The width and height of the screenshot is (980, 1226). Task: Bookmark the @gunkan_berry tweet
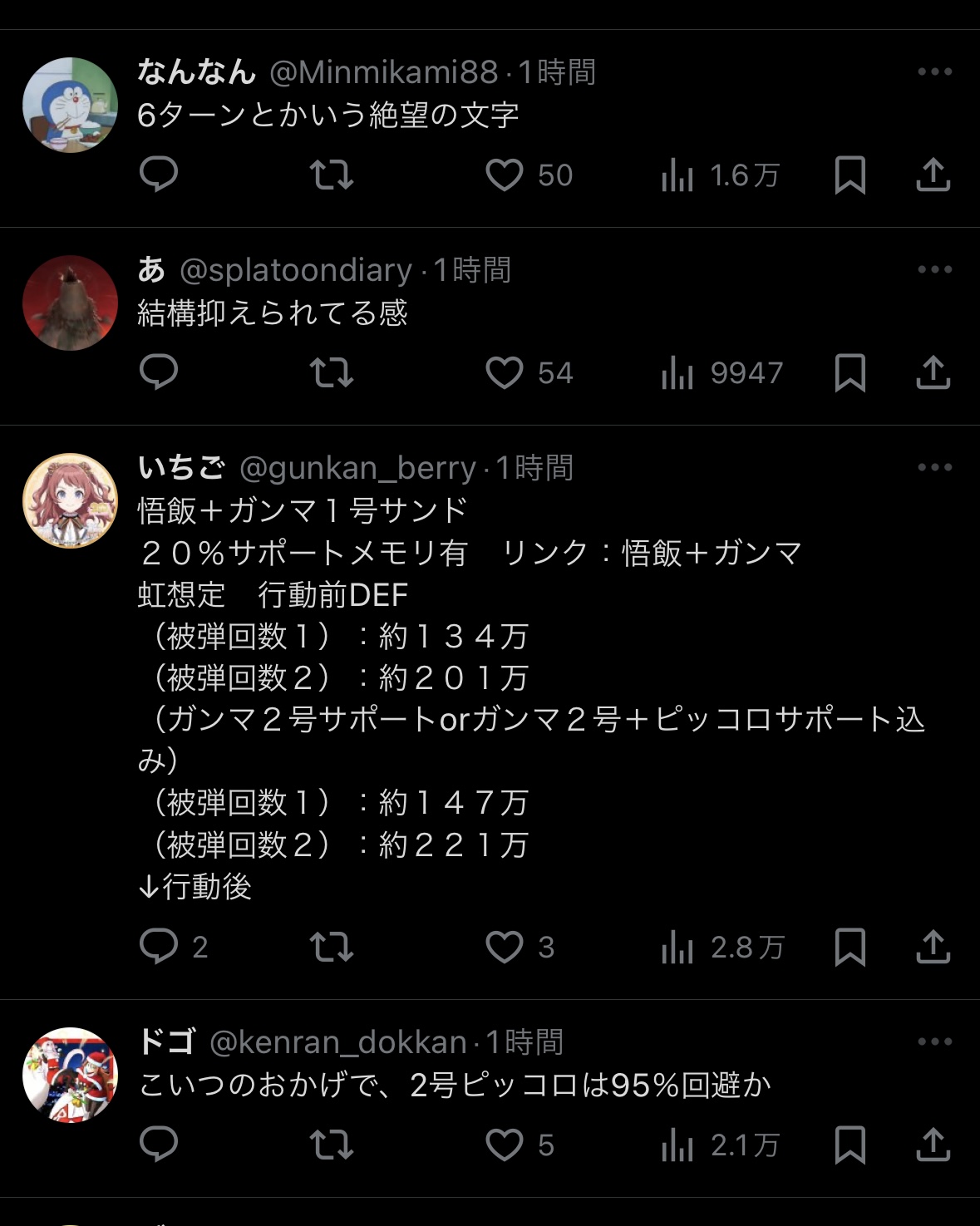tap(849, 947)
